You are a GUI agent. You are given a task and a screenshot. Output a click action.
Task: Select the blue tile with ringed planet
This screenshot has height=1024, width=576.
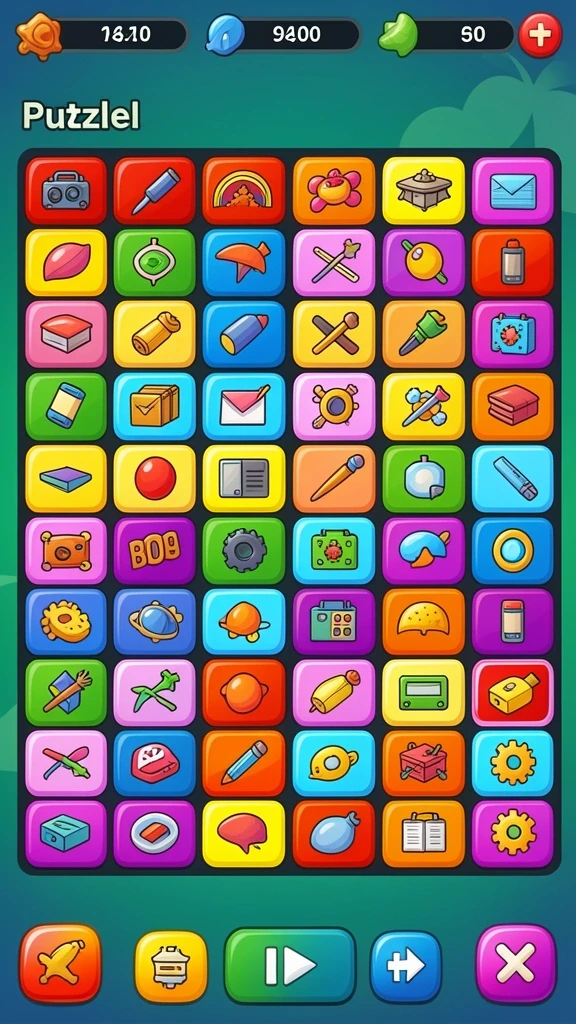click(155, 622)
